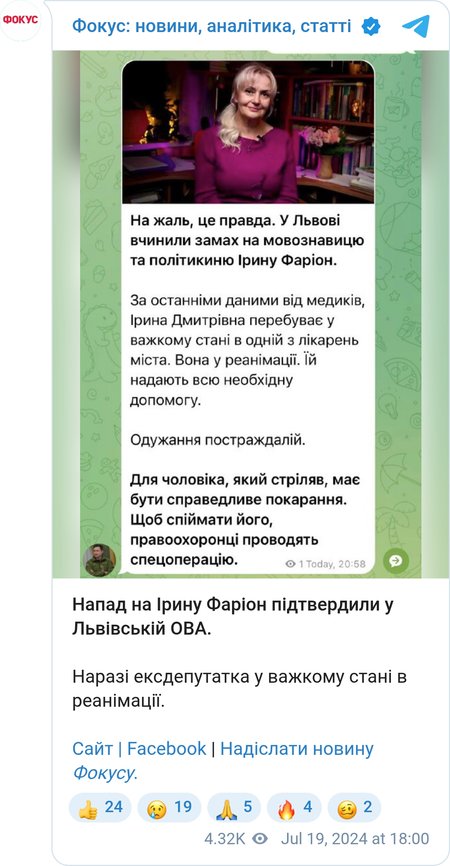
Task: React with the praying hands emoji
Action: pyautogui.click(x=234, y=807)
